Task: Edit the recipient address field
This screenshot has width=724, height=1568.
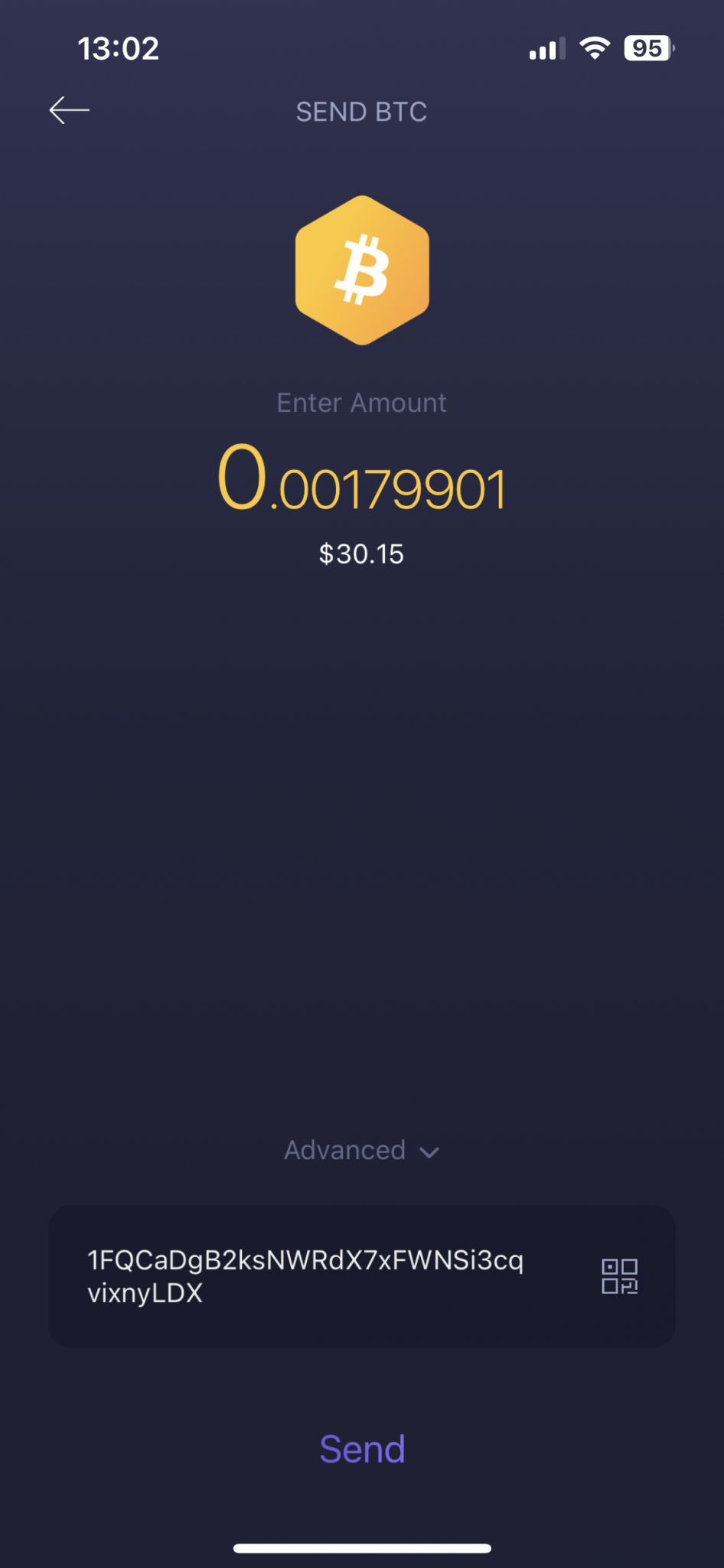Action: (306, 1276)
